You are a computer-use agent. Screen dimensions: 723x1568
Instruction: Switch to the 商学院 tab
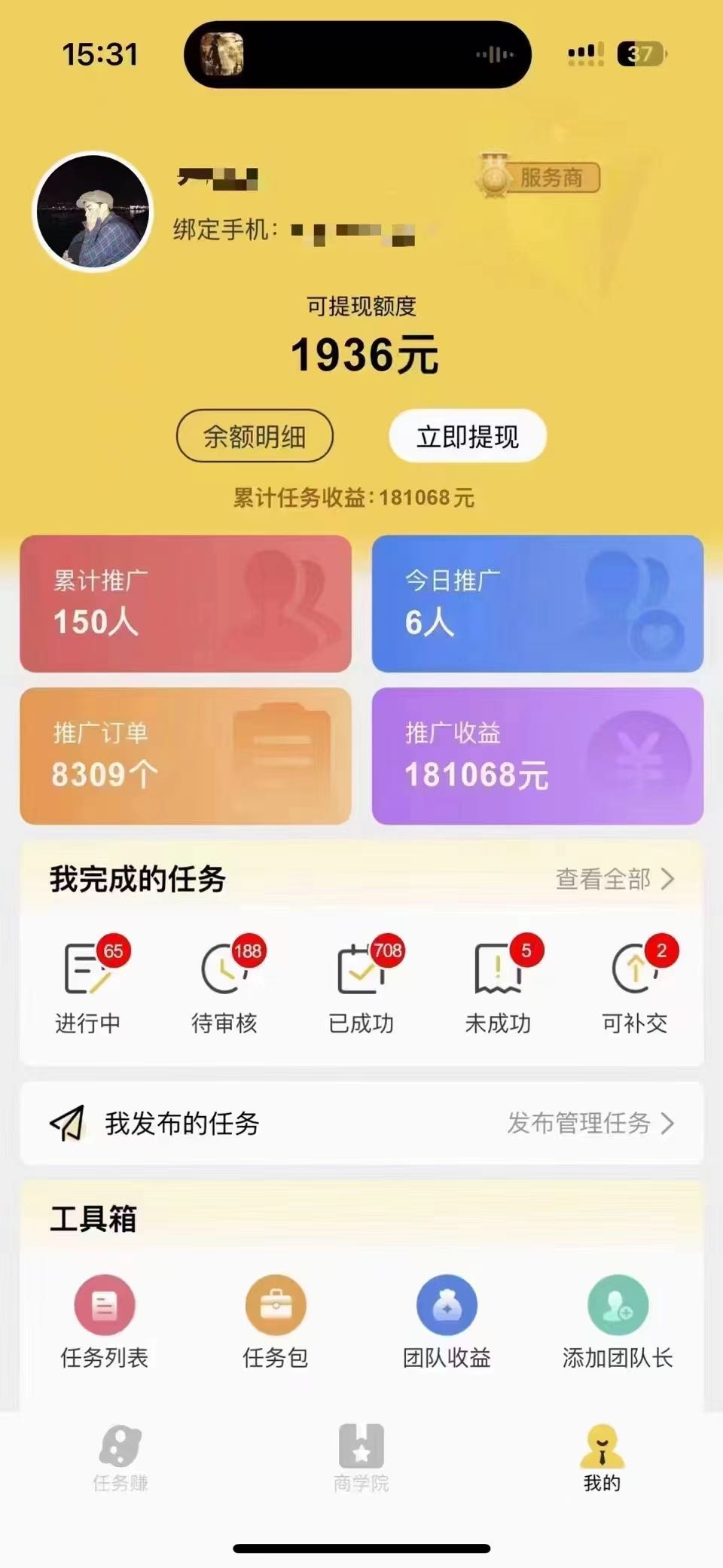coord(361,1458)
